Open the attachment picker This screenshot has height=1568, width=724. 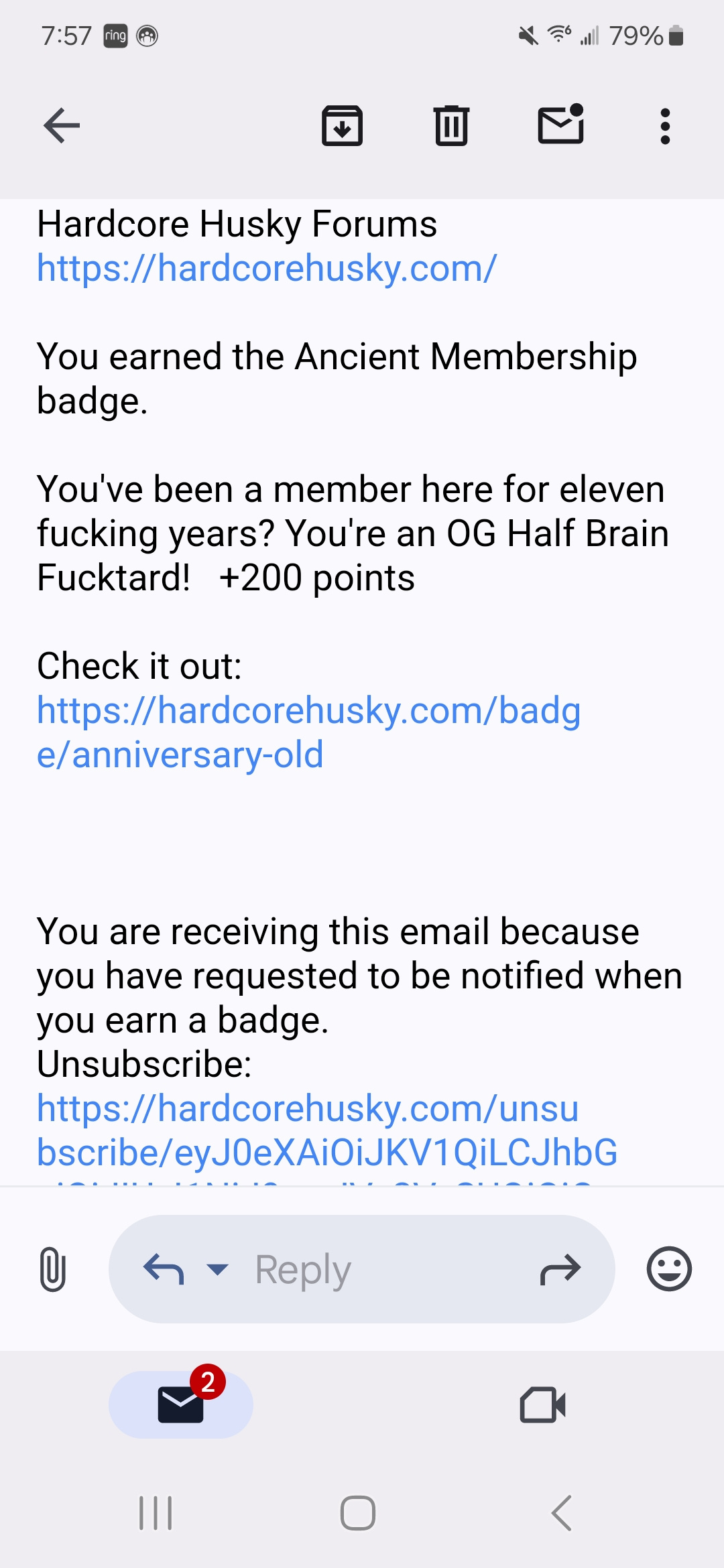53,1268
